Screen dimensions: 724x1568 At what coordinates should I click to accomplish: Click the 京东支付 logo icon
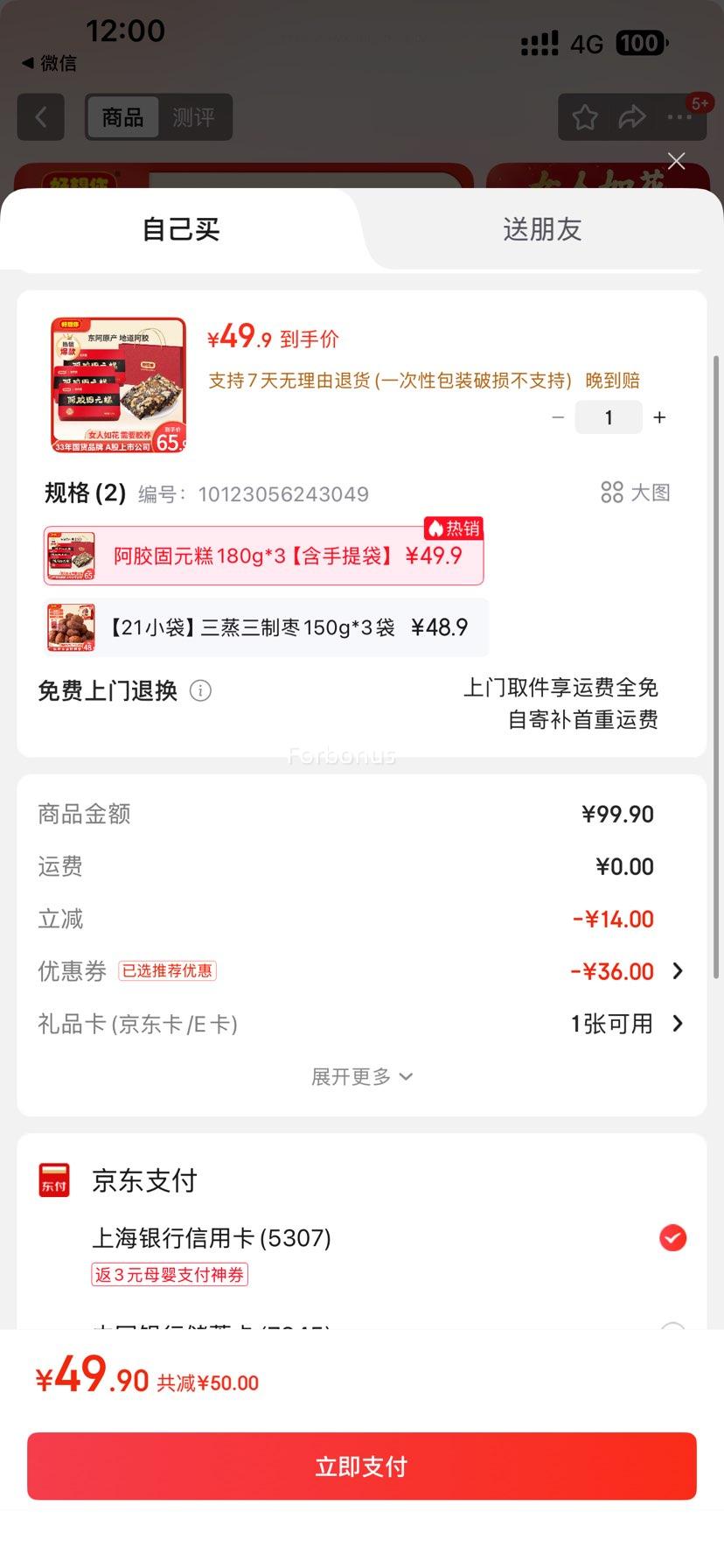click(x=53, y=1179)
